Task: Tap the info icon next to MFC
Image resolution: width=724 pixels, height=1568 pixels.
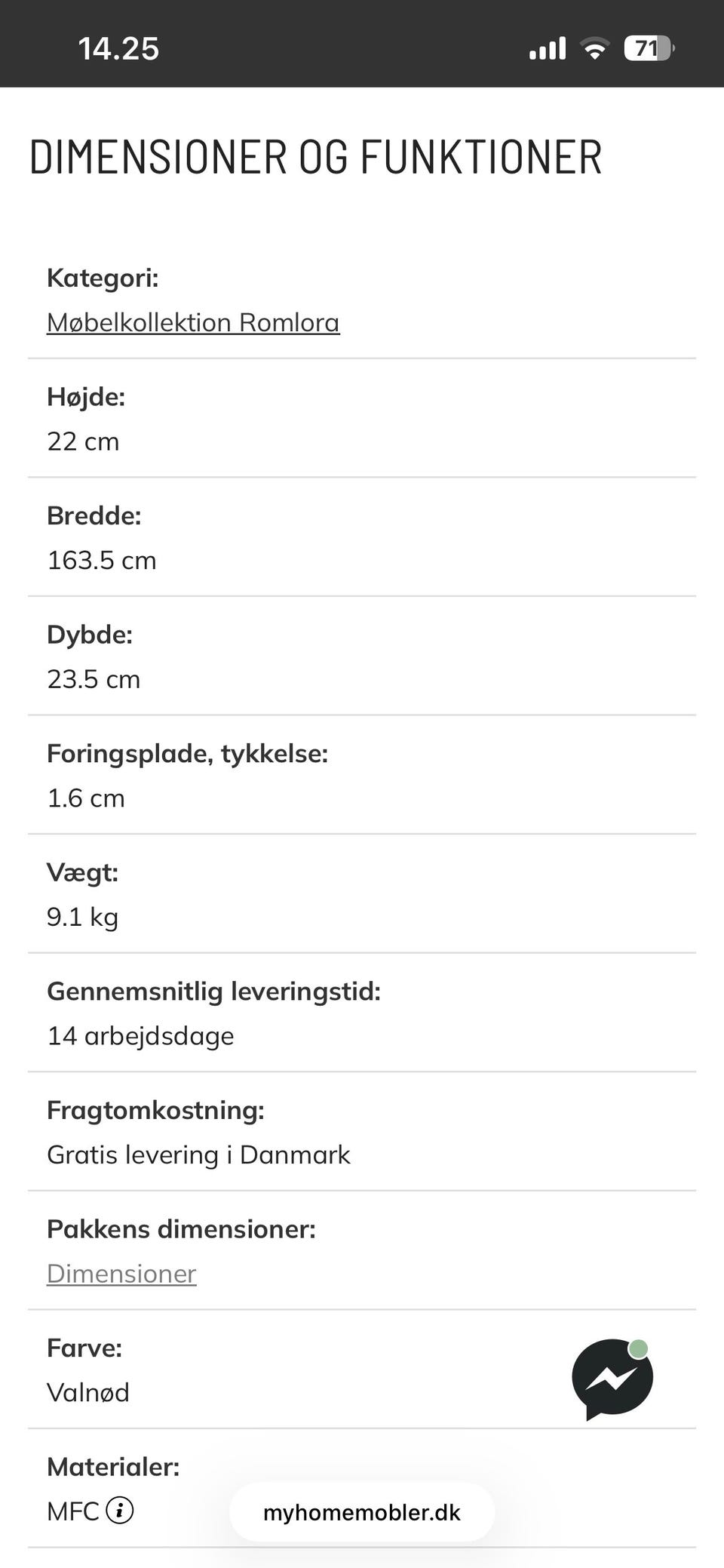Action: click(120, 1511)
